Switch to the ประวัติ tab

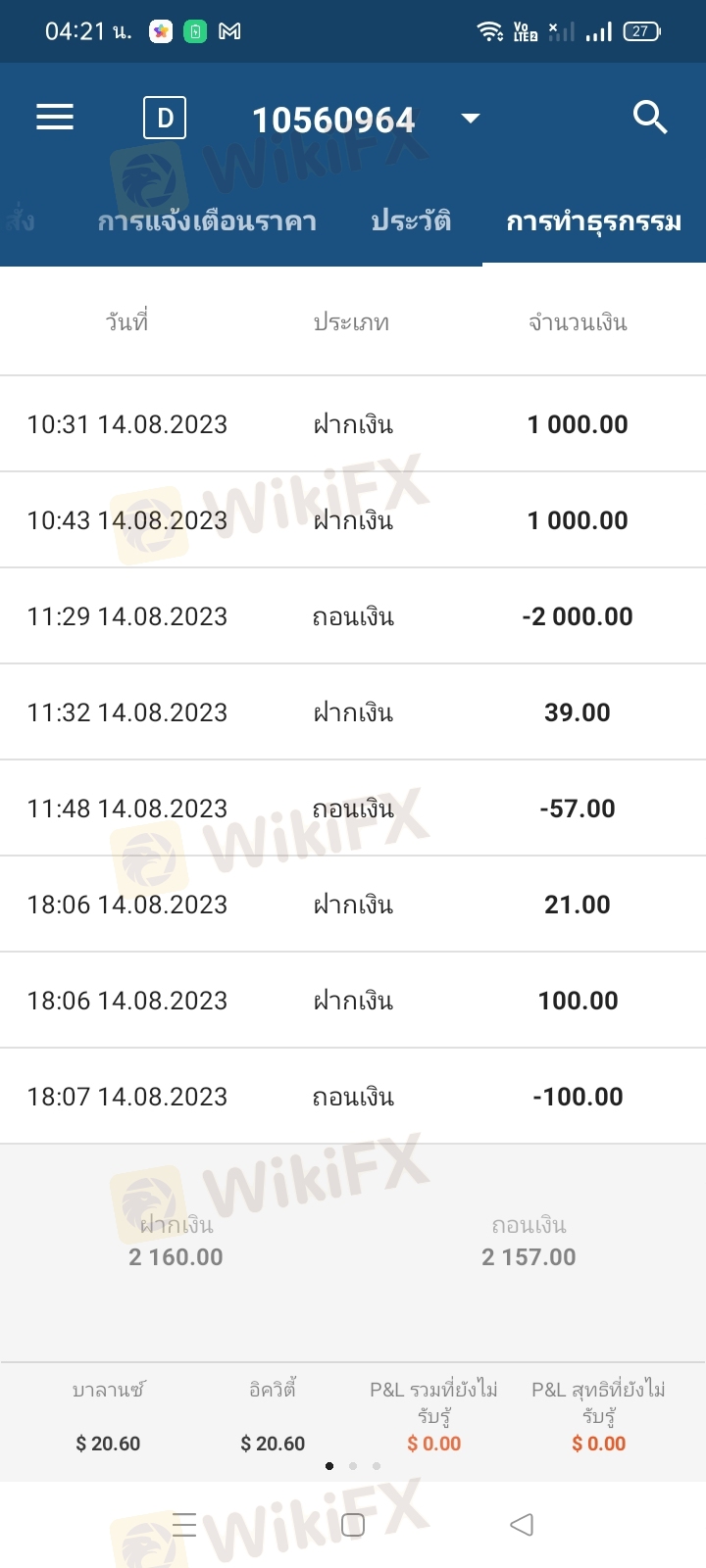pyautogui.click(x=411, y=221)
